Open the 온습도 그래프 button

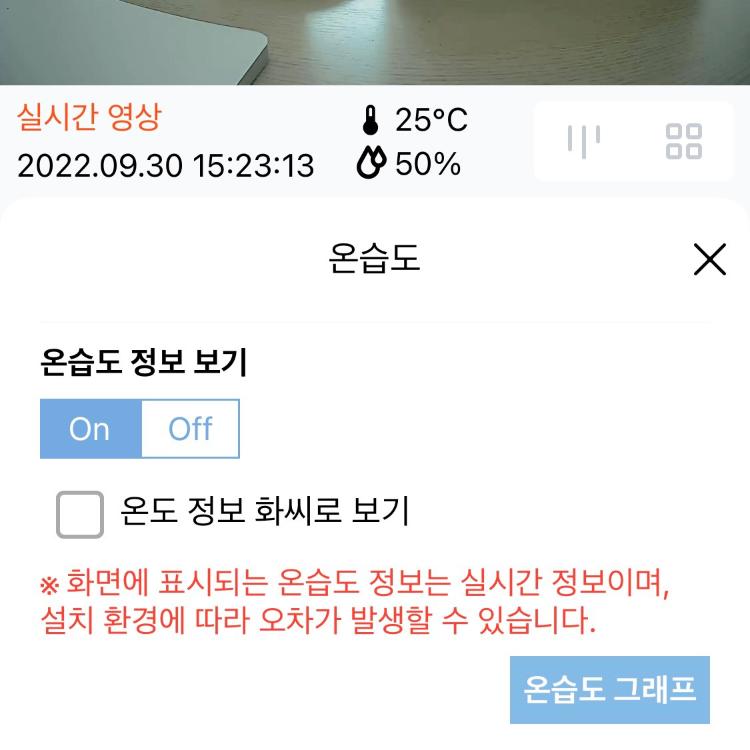click(609, 690)
